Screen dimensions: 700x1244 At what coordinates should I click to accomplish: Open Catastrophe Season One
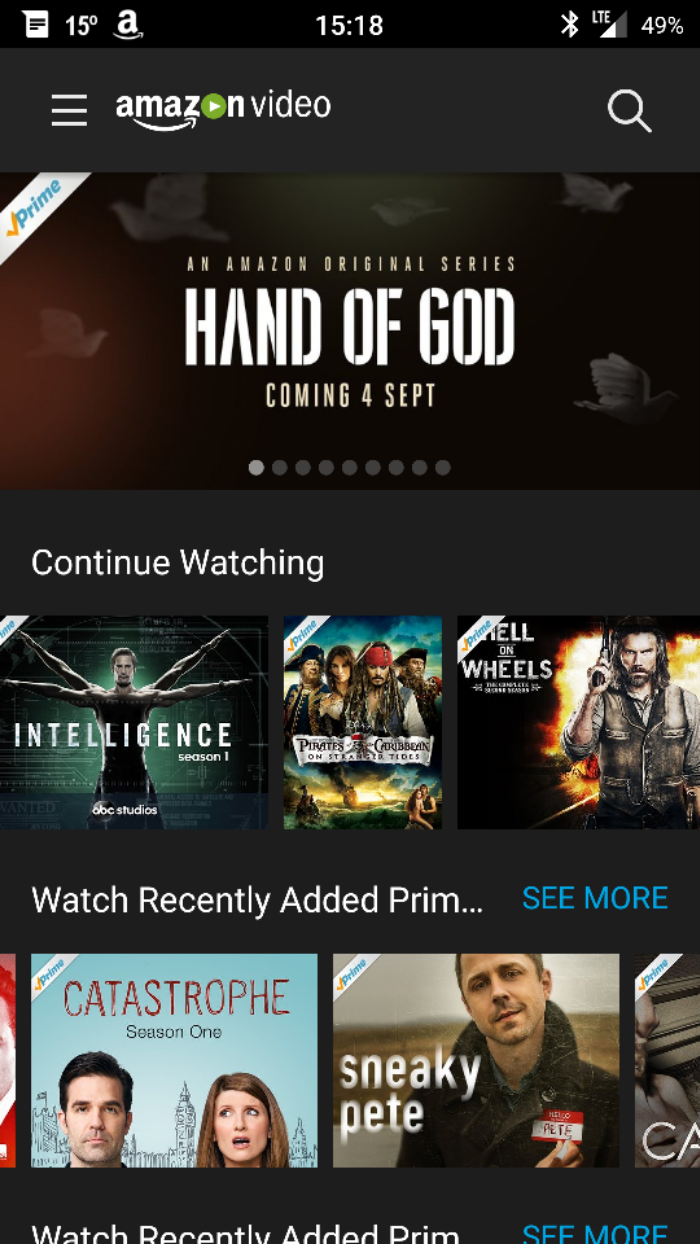point(174,1060)
